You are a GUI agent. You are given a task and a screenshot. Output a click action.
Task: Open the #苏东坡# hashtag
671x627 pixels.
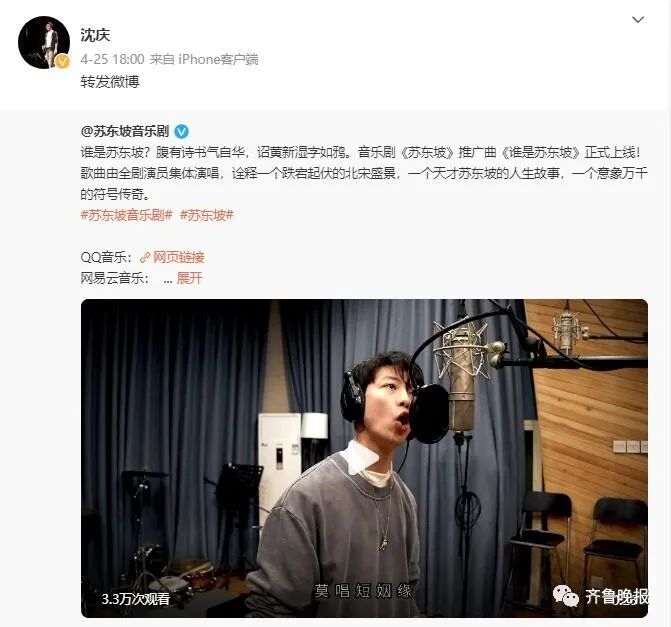[207, 215]
